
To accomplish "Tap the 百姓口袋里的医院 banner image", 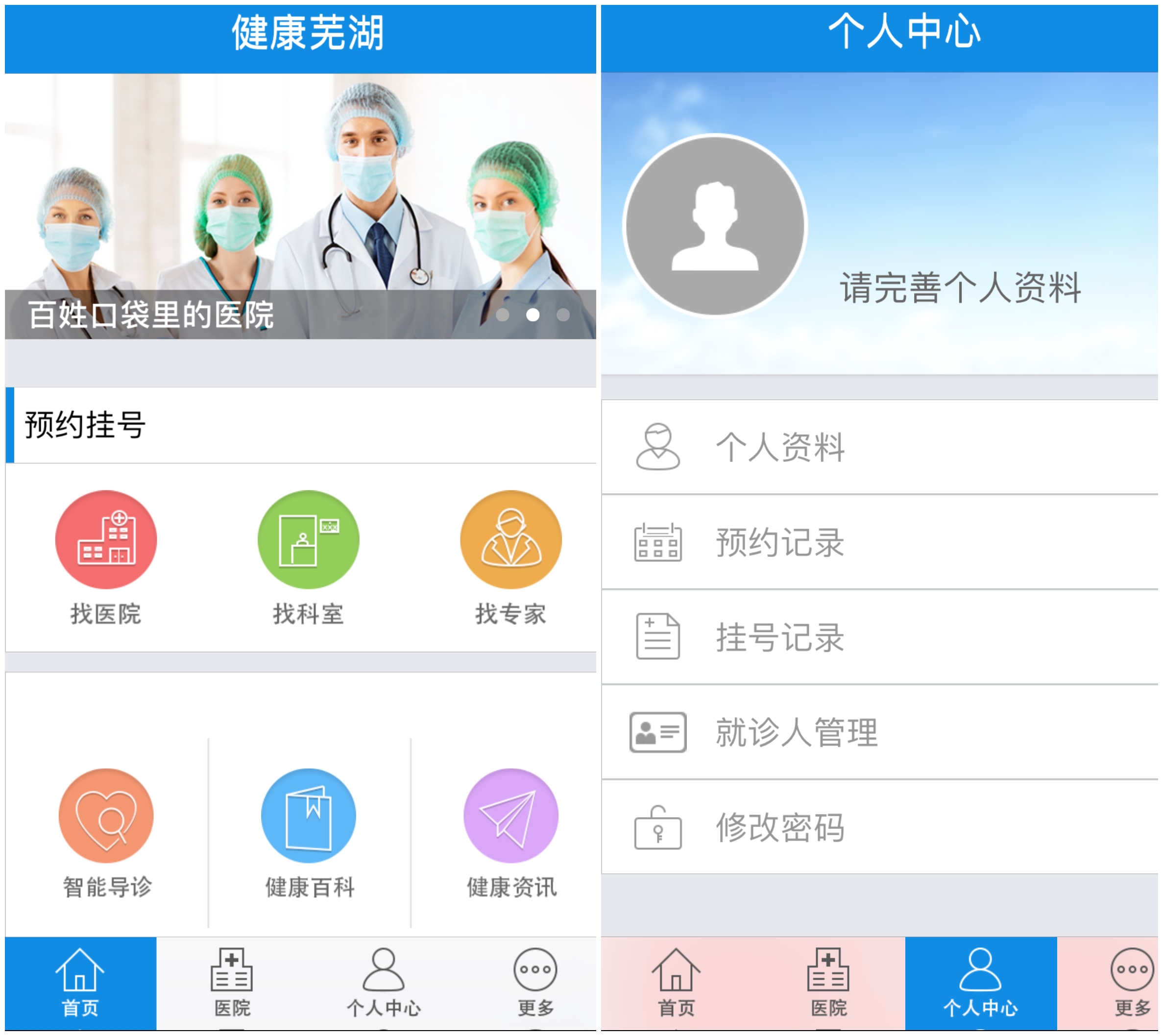I will click(300, 205).
